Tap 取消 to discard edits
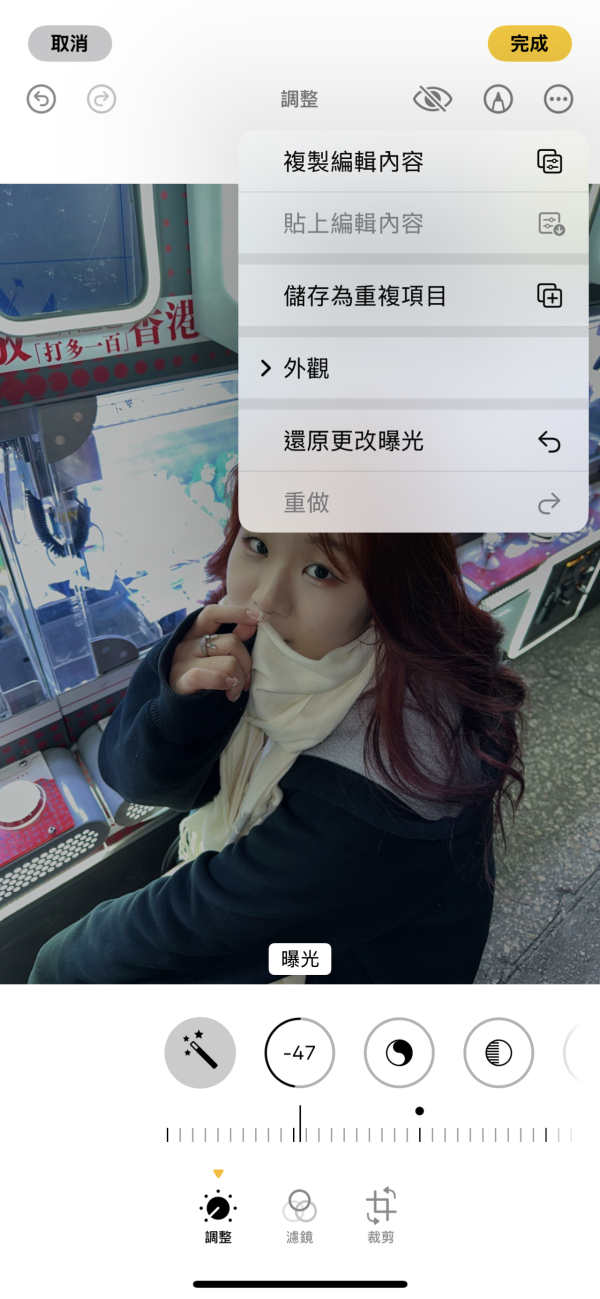The image size is (600, 1299). (69, 44)
